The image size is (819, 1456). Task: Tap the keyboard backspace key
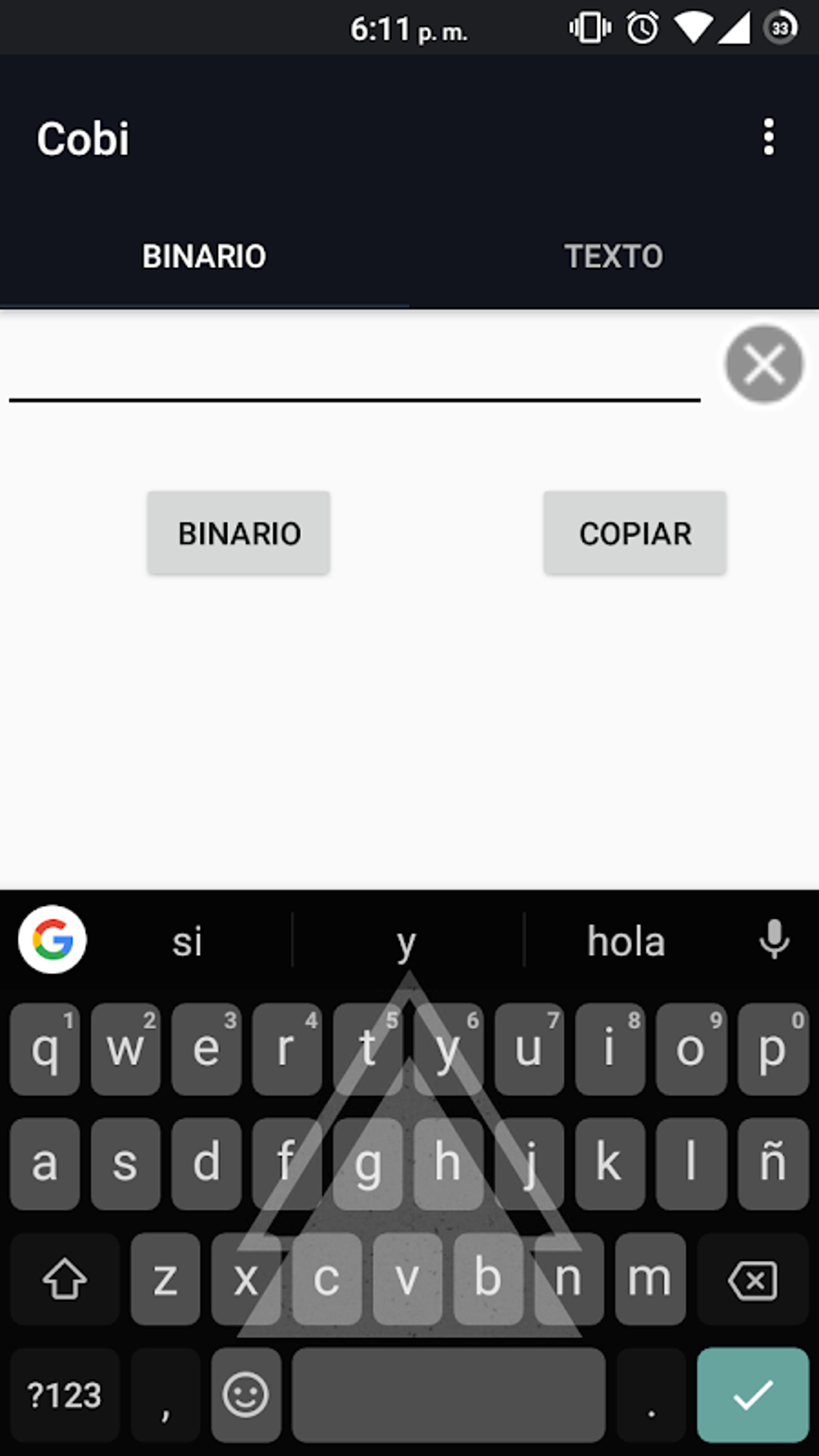point(752,1279)
